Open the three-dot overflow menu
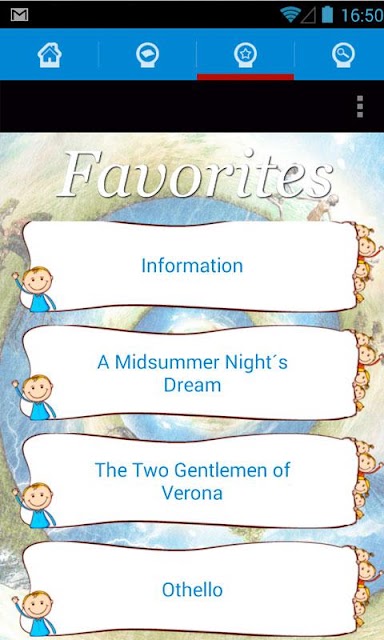Viewport: 384px width, 640px height. [x=360, y=107]
